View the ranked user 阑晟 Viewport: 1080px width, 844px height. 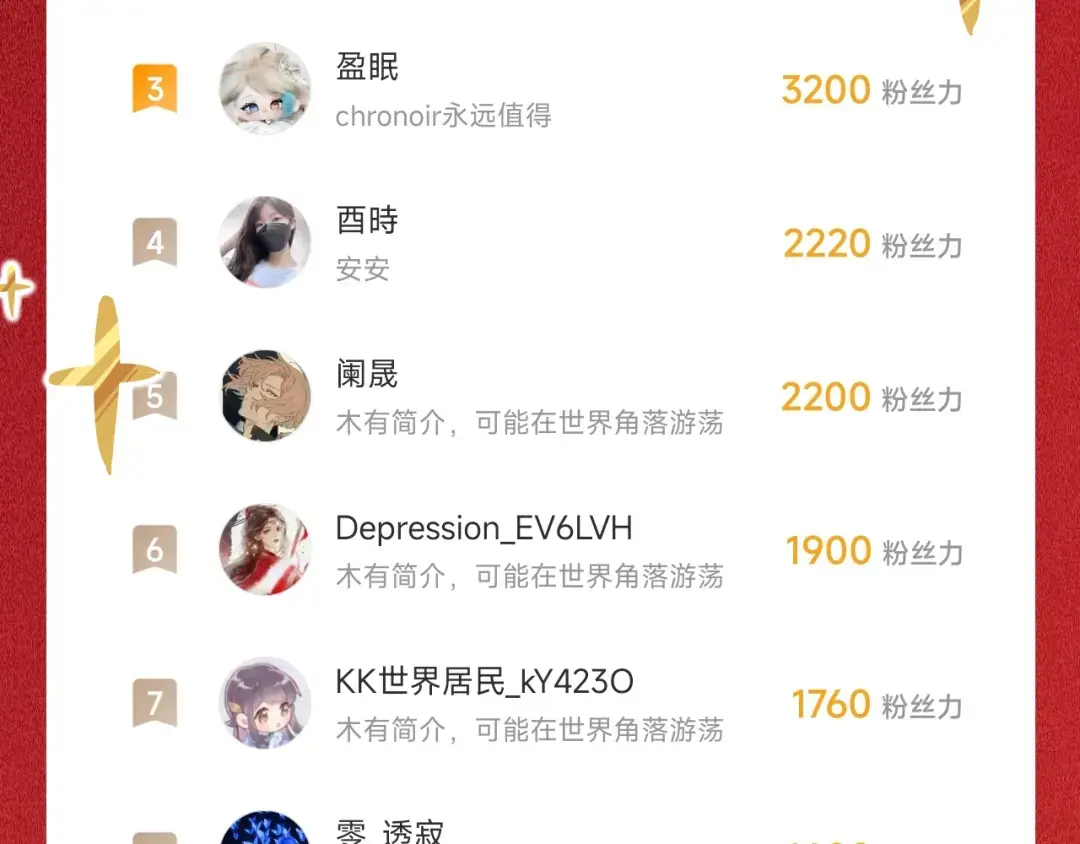point(368,375)
